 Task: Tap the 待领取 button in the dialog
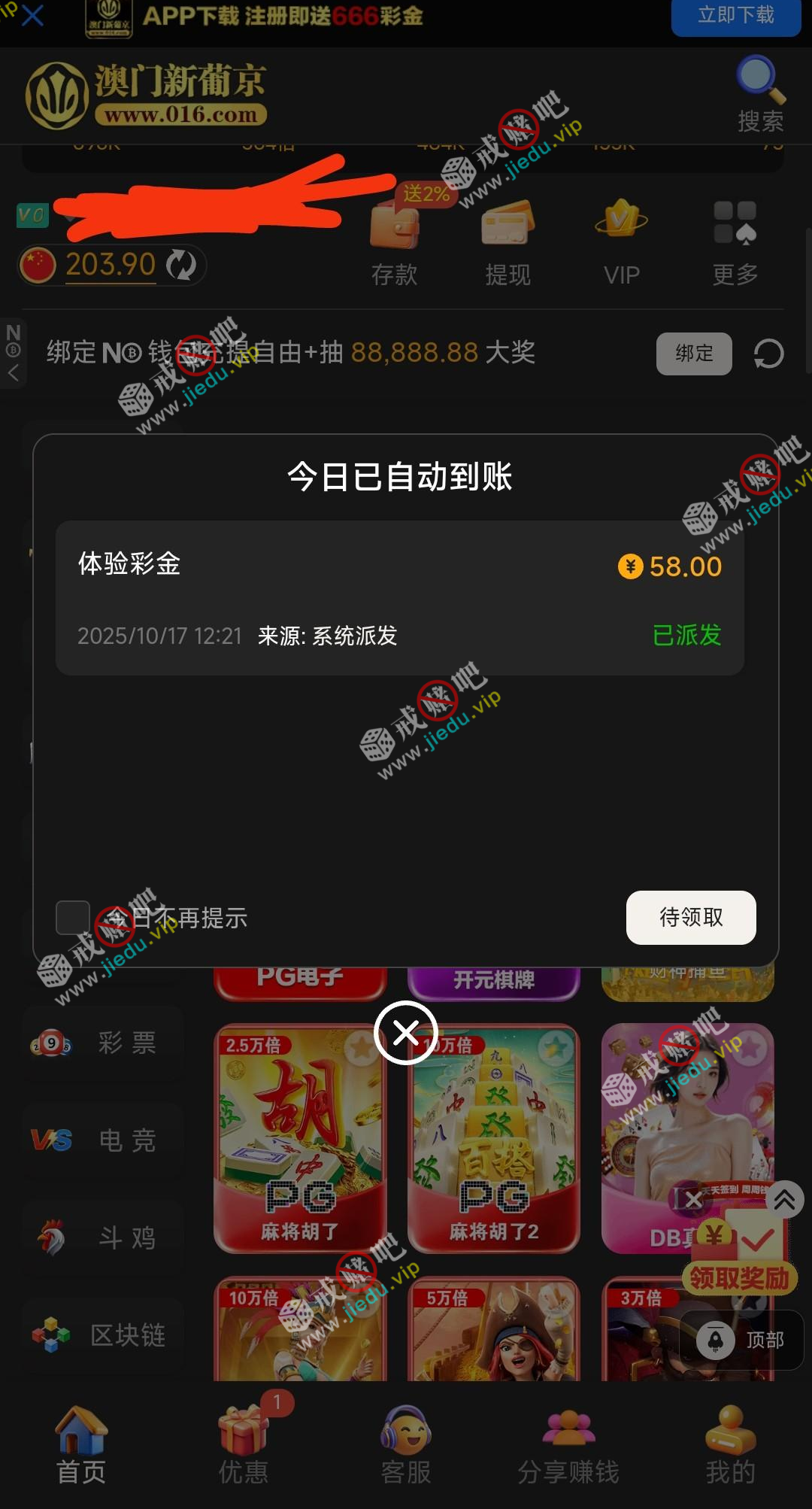tap(691, 917)
